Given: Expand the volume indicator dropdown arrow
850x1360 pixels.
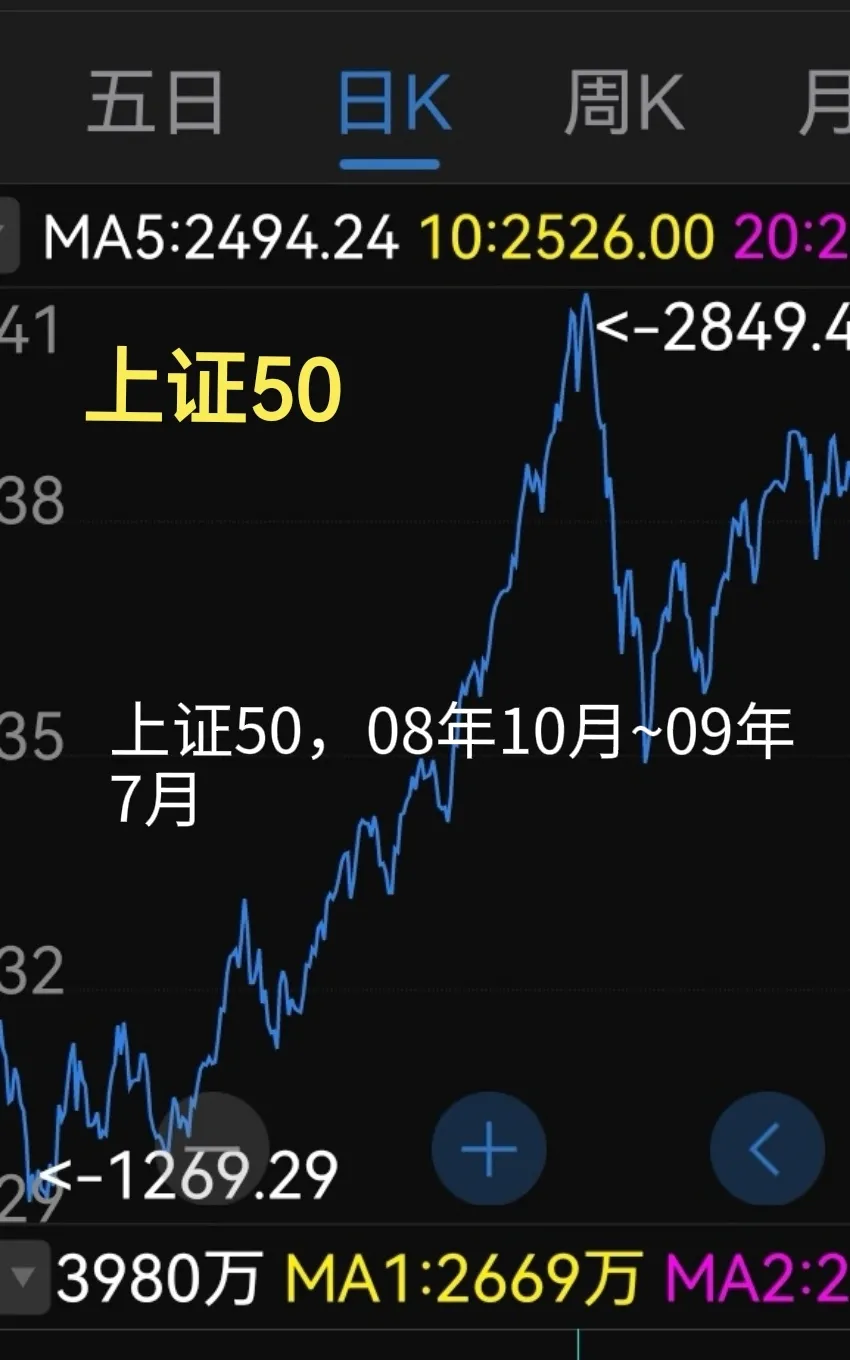Looking at the screenshot, I should (22, 1277).
